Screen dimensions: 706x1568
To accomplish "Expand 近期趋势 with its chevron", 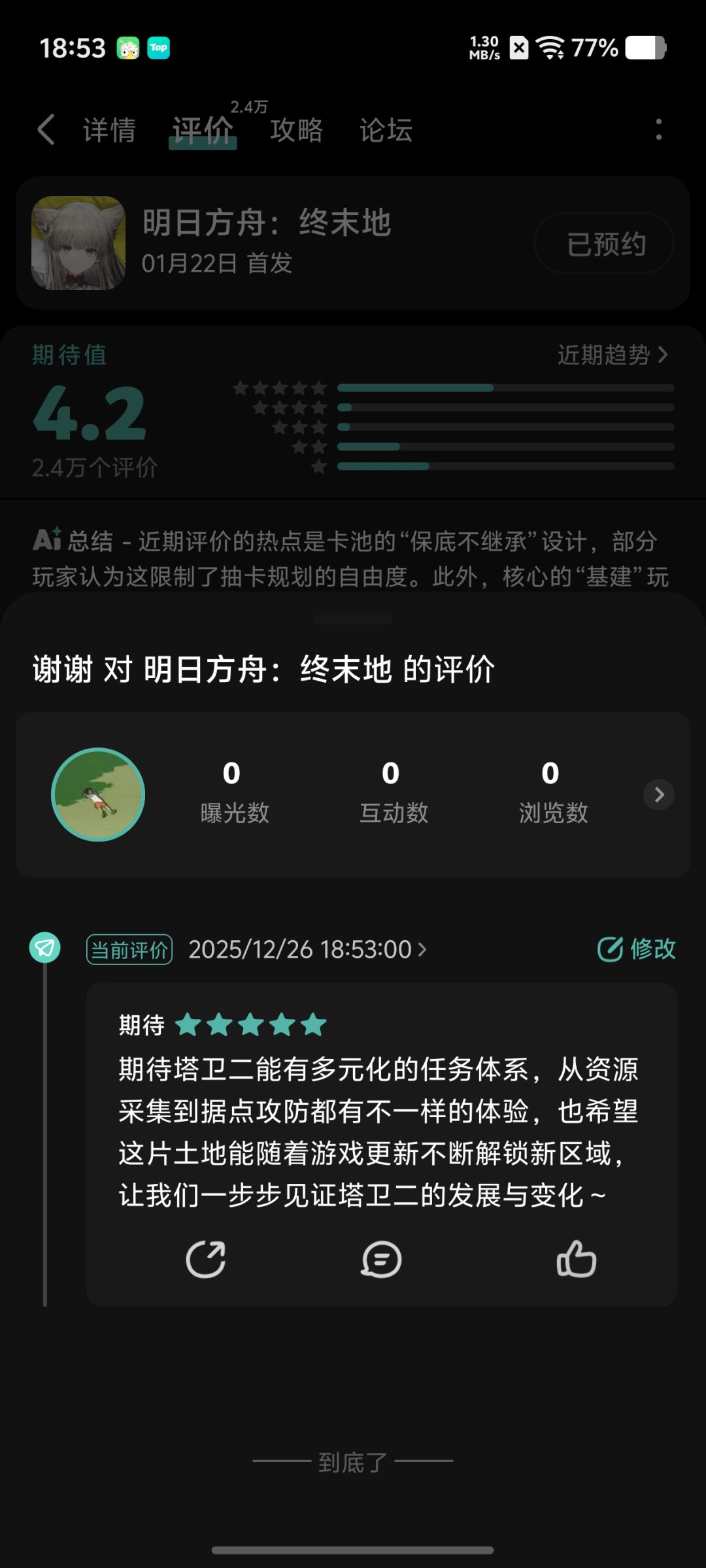I will pos(610,356).
